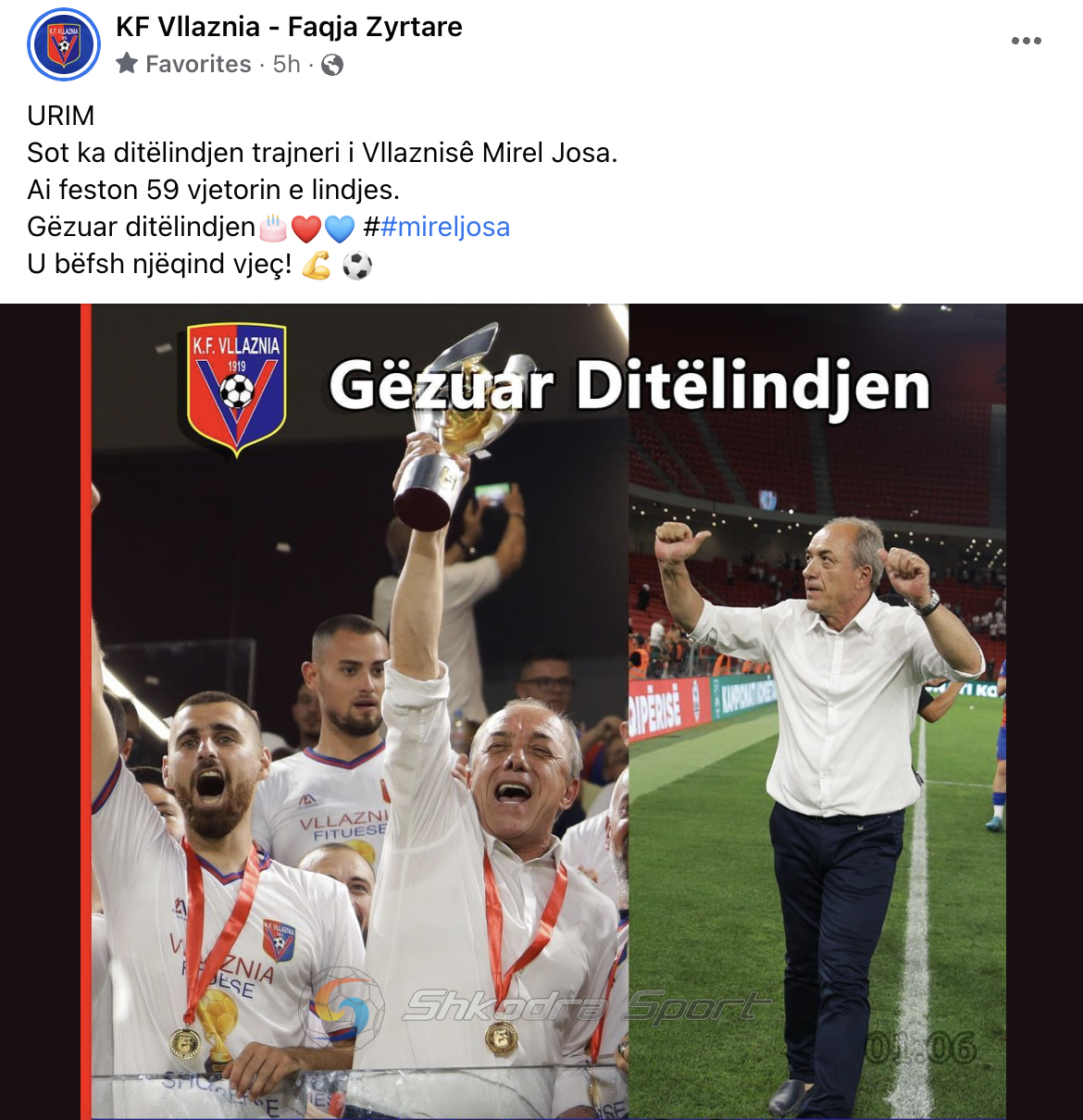
Task: Open the post's three-dot options menu
Action: [1026, 41]
